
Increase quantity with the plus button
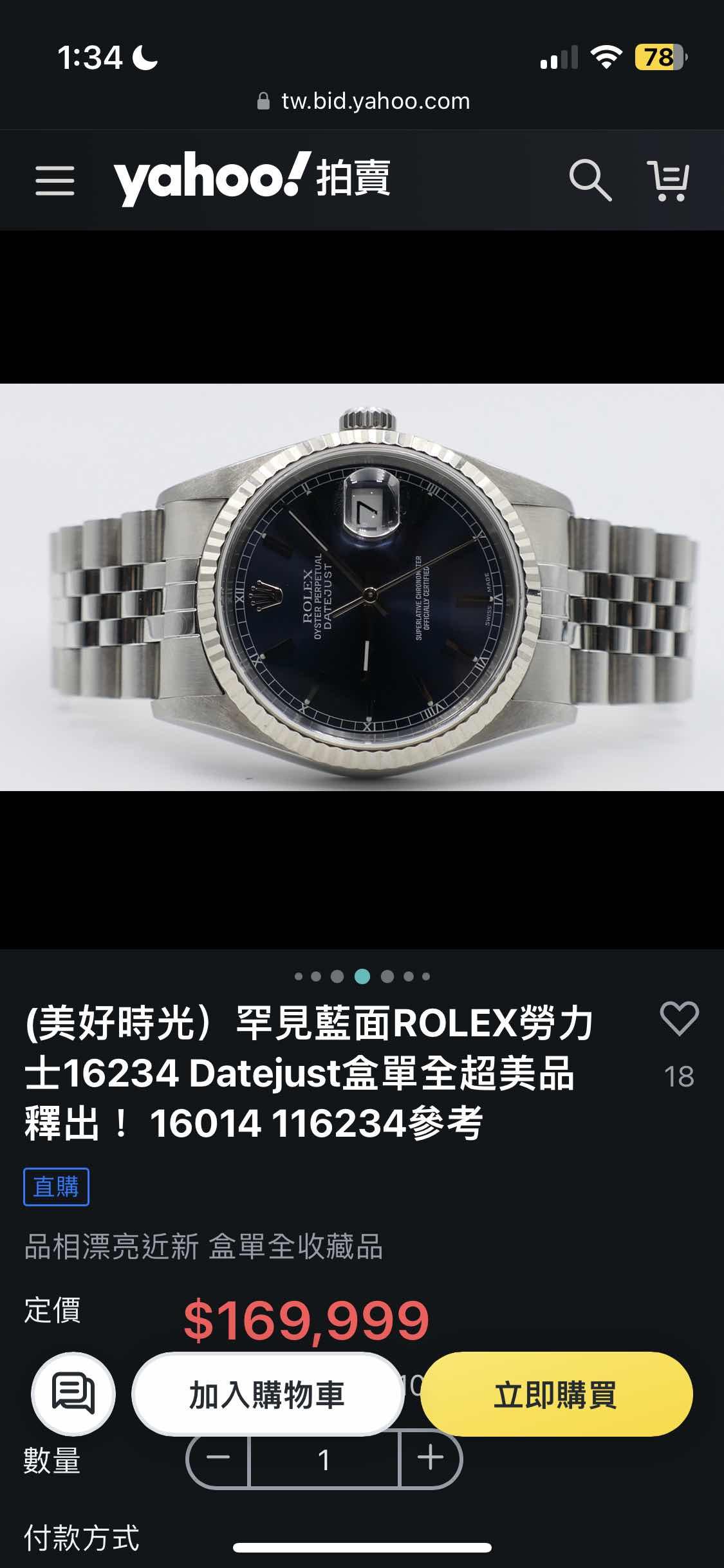(x=430, y=1459)
